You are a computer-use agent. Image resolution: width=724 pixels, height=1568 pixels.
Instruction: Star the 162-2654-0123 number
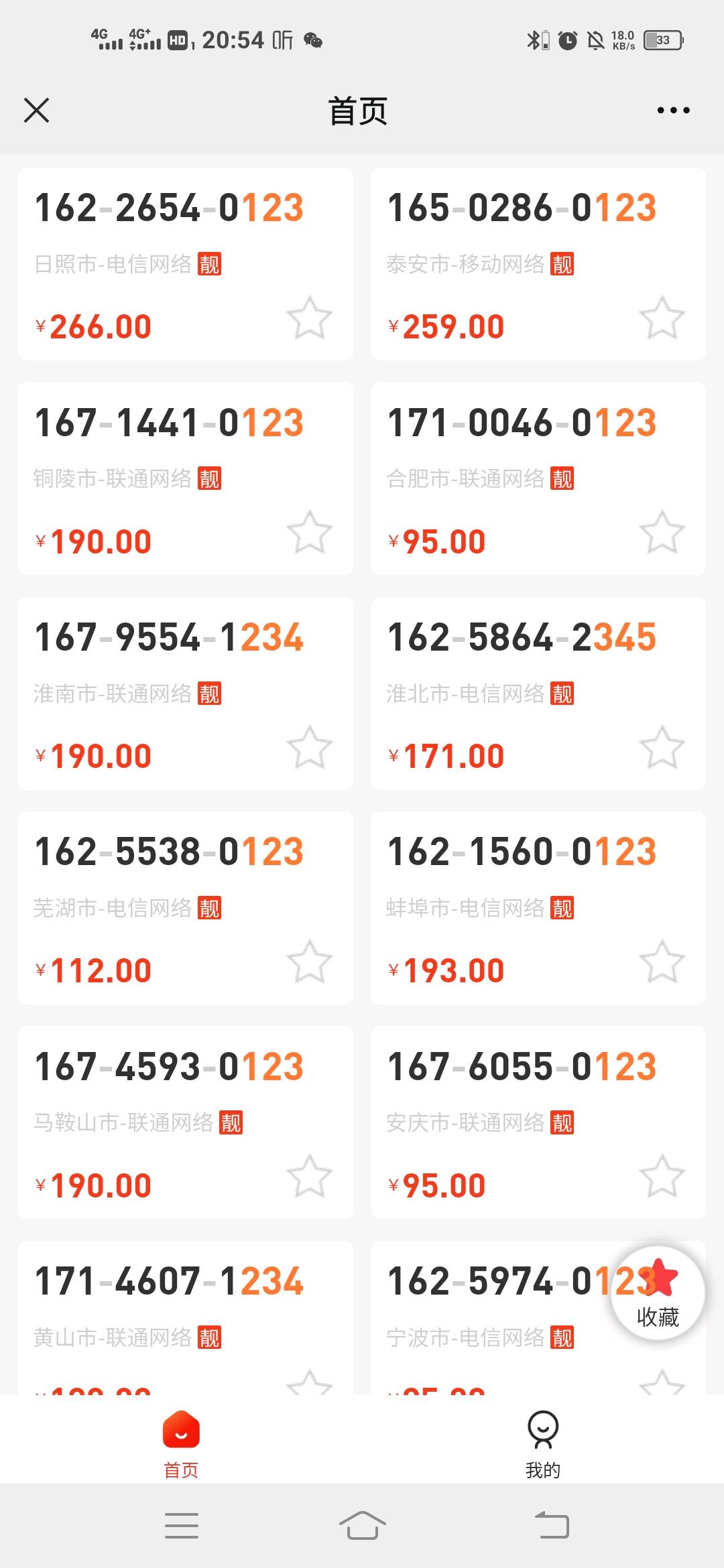click(x=309, y=318)
